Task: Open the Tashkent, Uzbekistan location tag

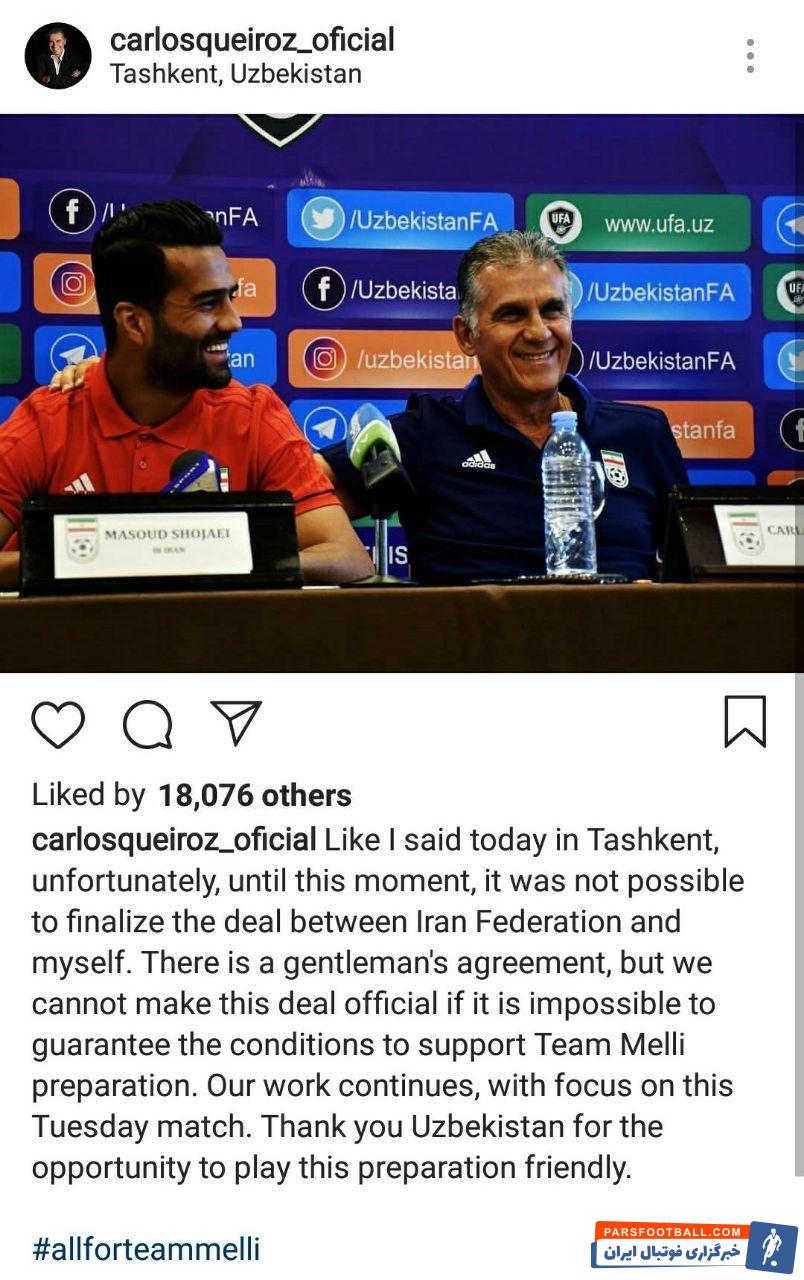Action: 236,74
